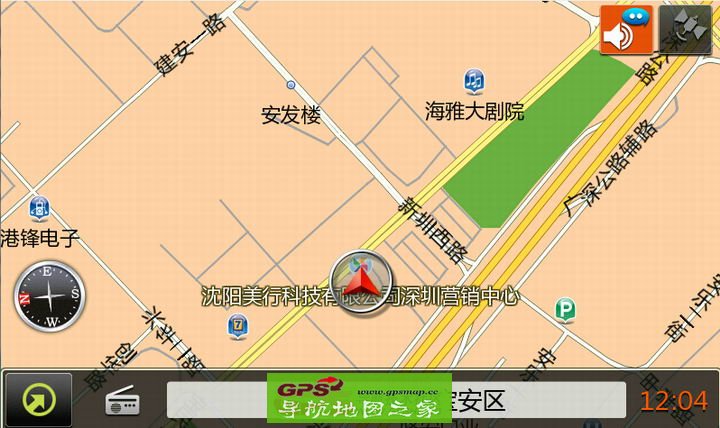
Task: Open the GPS satellite status icon
Action: [x=689, y=30]
